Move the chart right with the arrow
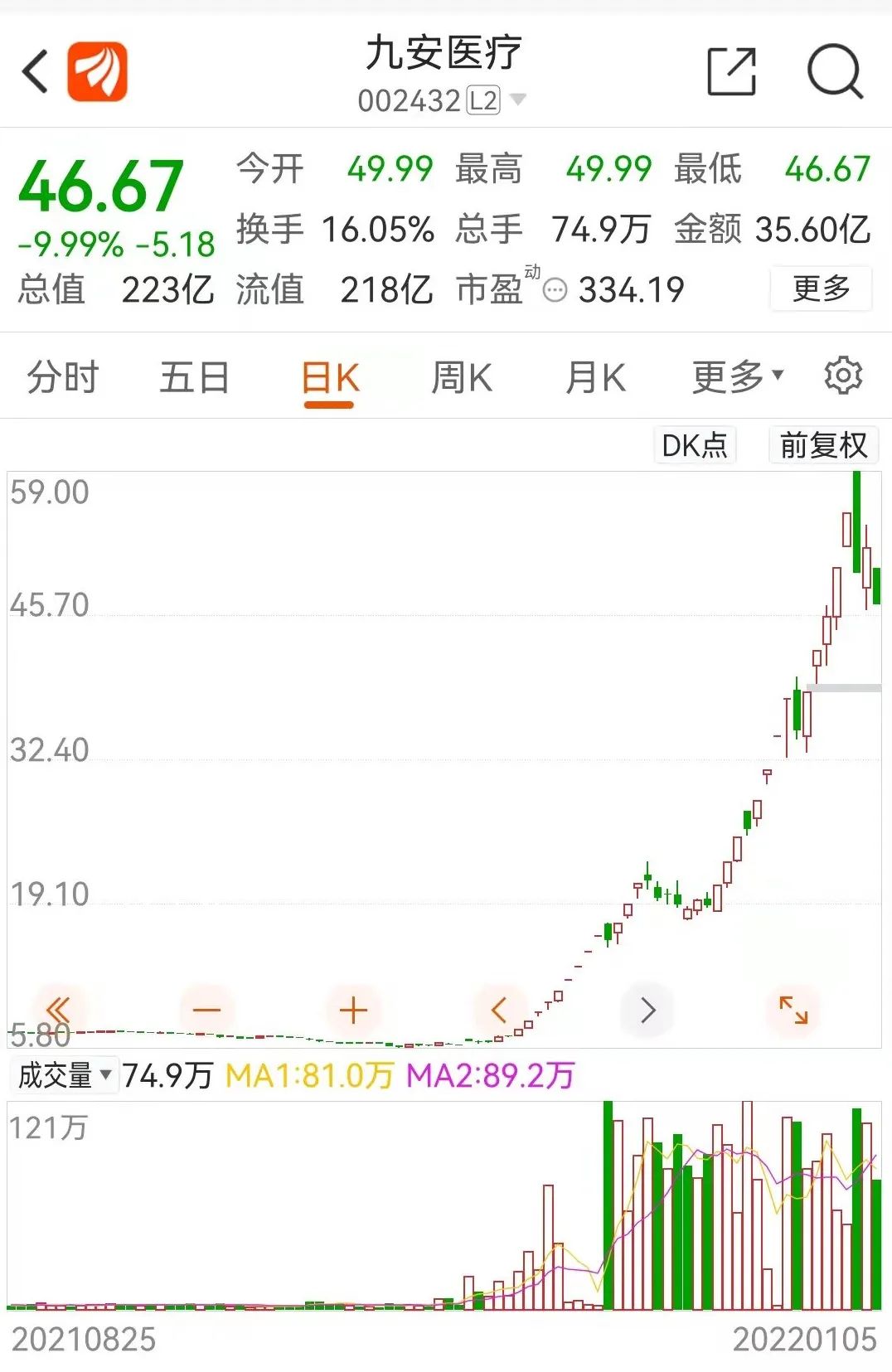The image size is (892, 1372). 648,1010
